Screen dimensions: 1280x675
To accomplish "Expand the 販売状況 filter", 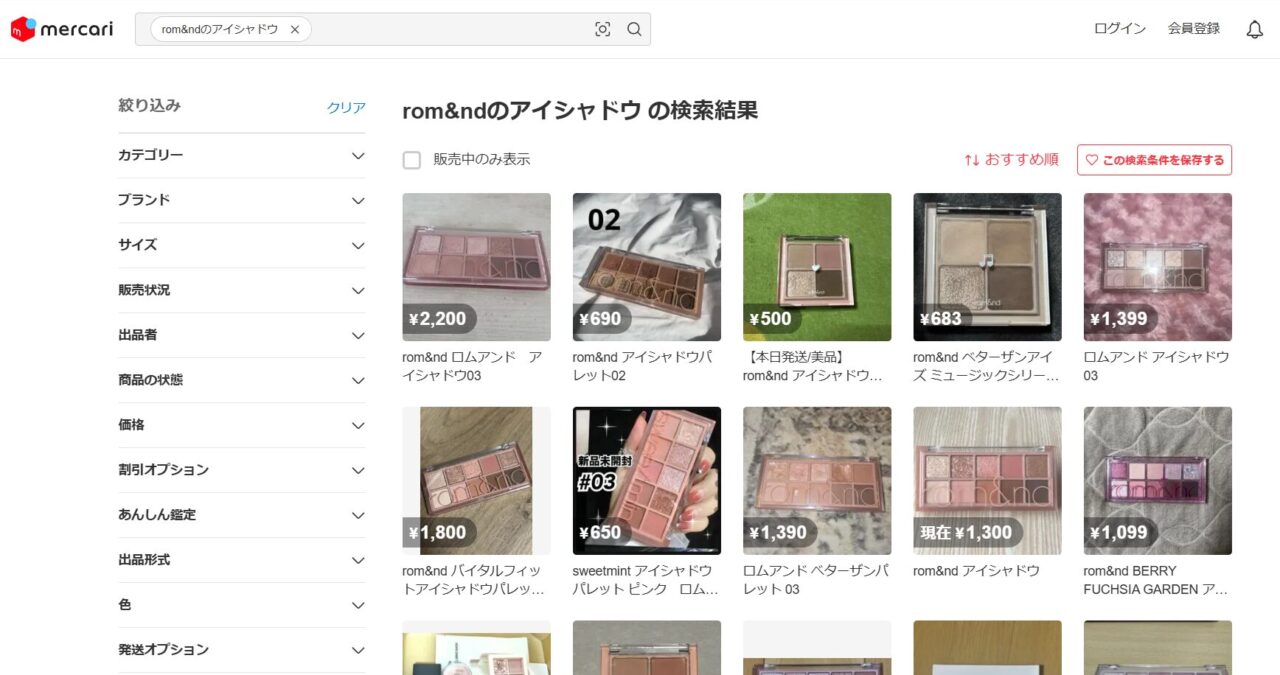I will click(x=241, y=290).
